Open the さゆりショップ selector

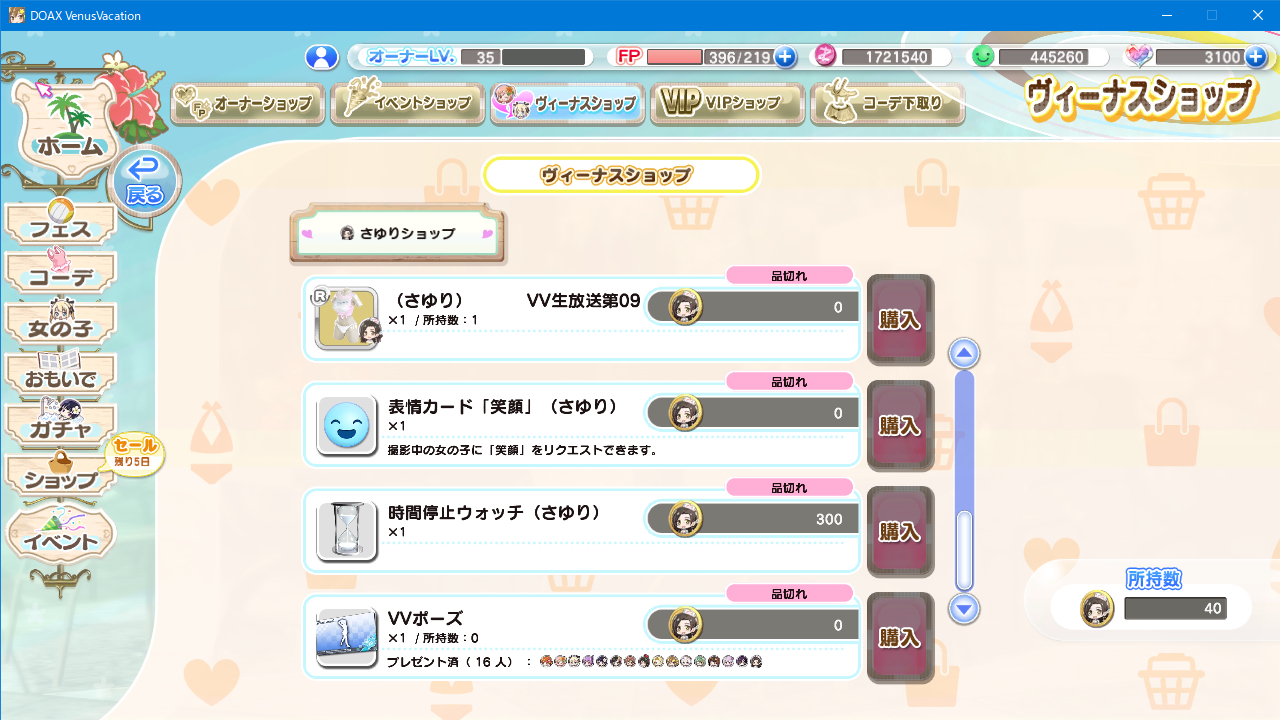[398, 234]
